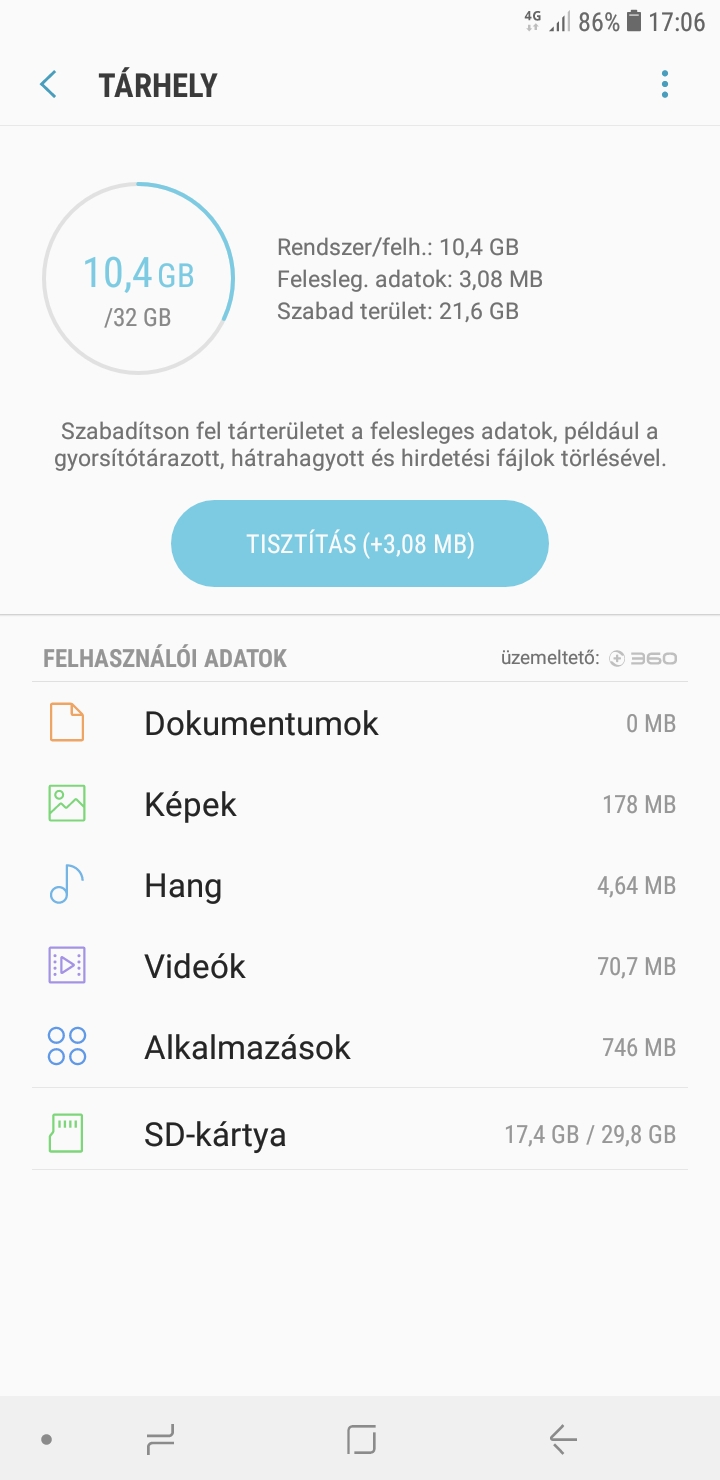720x1480 pixels.
Task: Open the Dokumentumok row
Action: click(x=360, y=723)
